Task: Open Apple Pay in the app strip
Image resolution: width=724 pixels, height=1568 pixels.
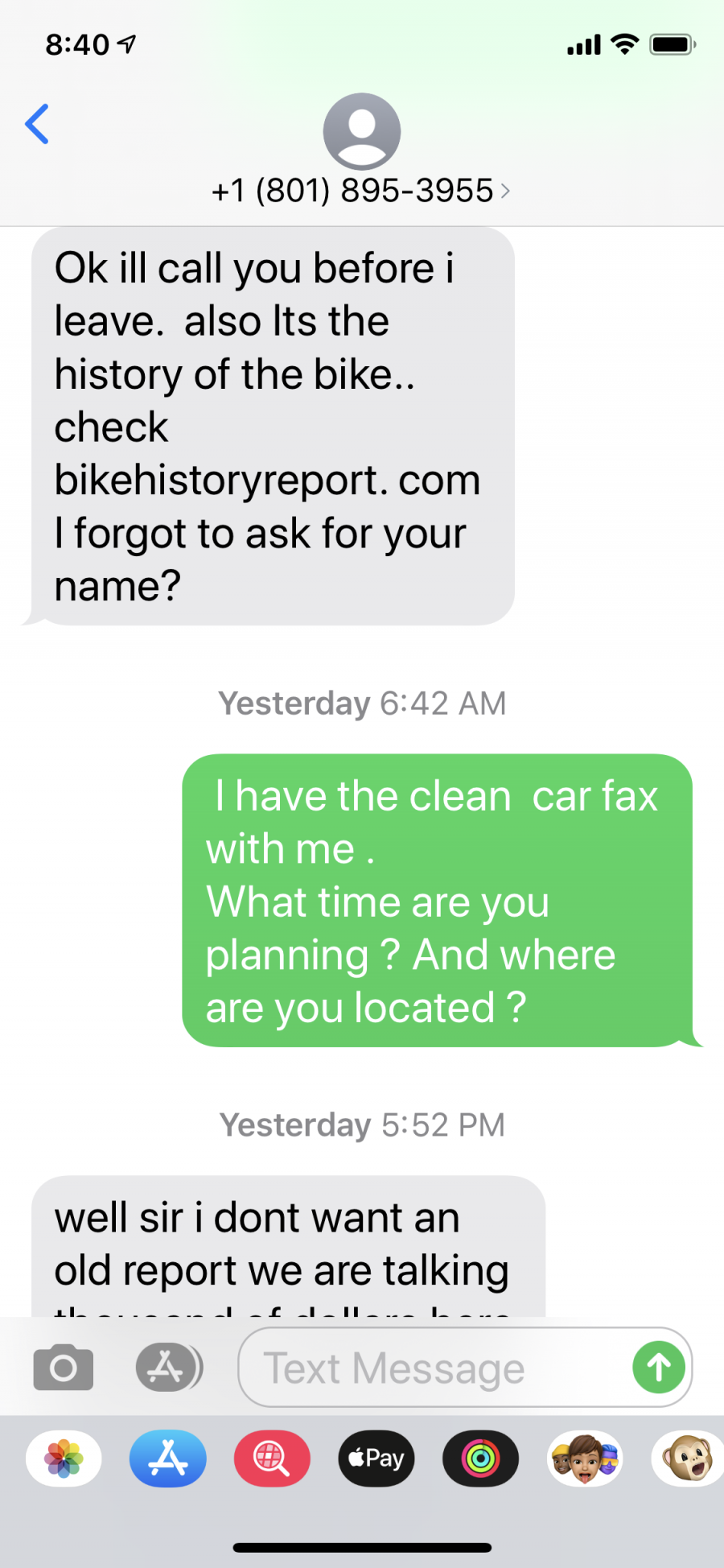Action: [x=376, y=1459]
